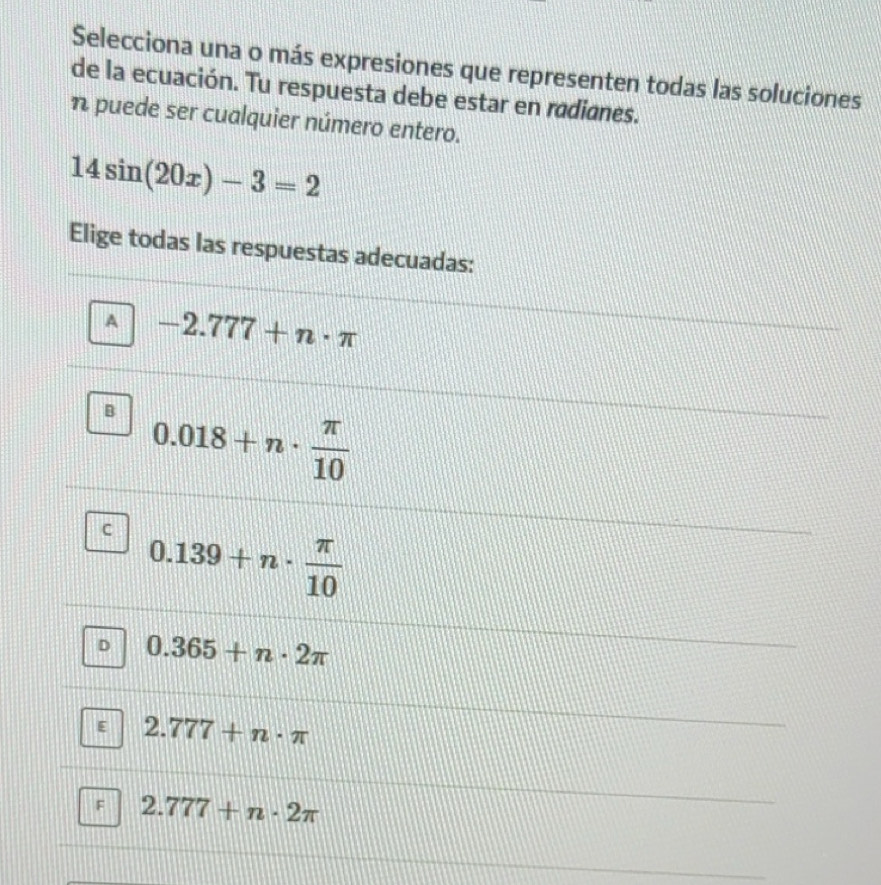The image size is (881, 885).
Task: Mark option D: 0.365 + n·2π
Action: (x=105, y=651)
